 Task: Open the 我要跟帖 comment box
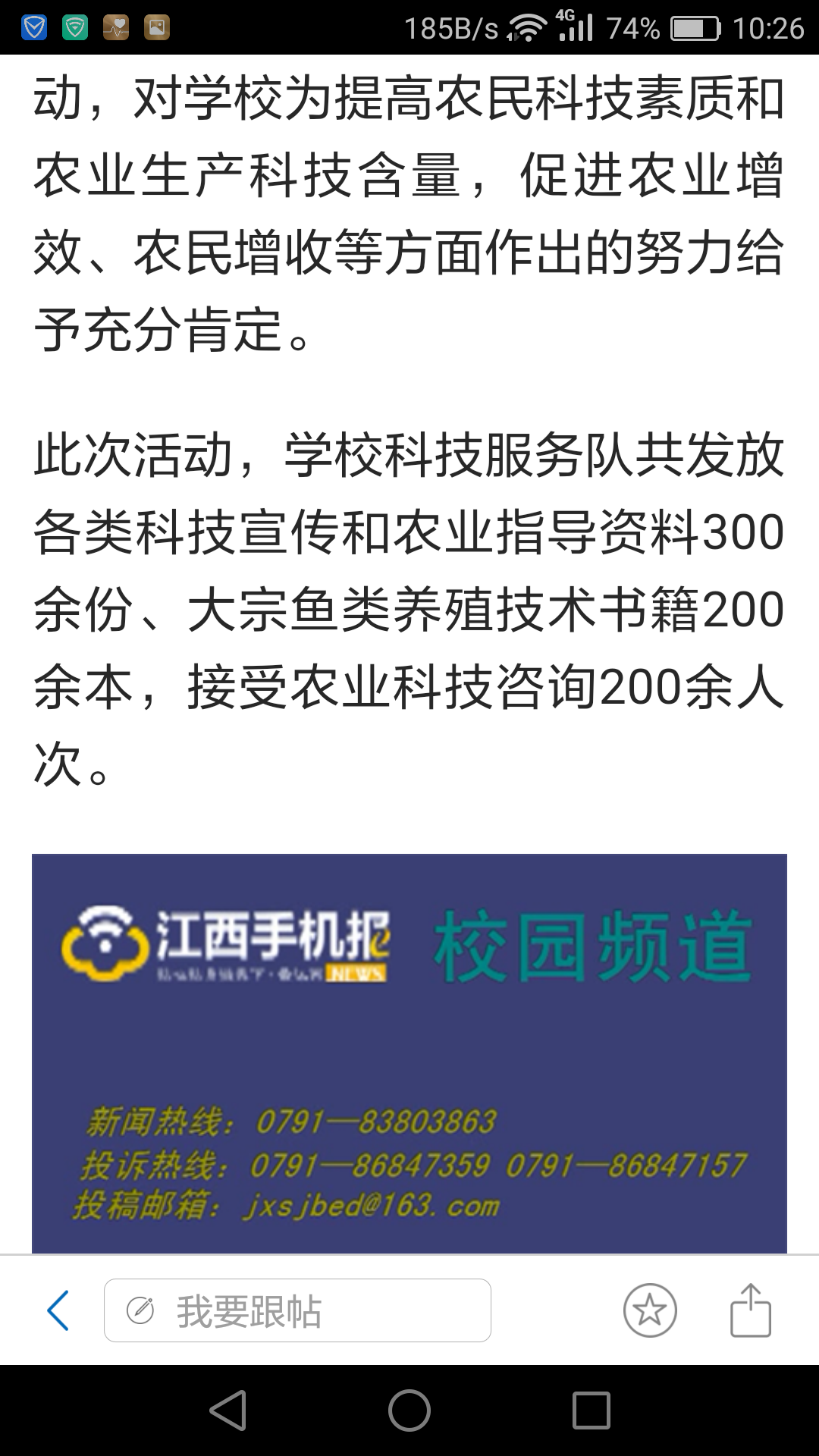point(297,1310)
